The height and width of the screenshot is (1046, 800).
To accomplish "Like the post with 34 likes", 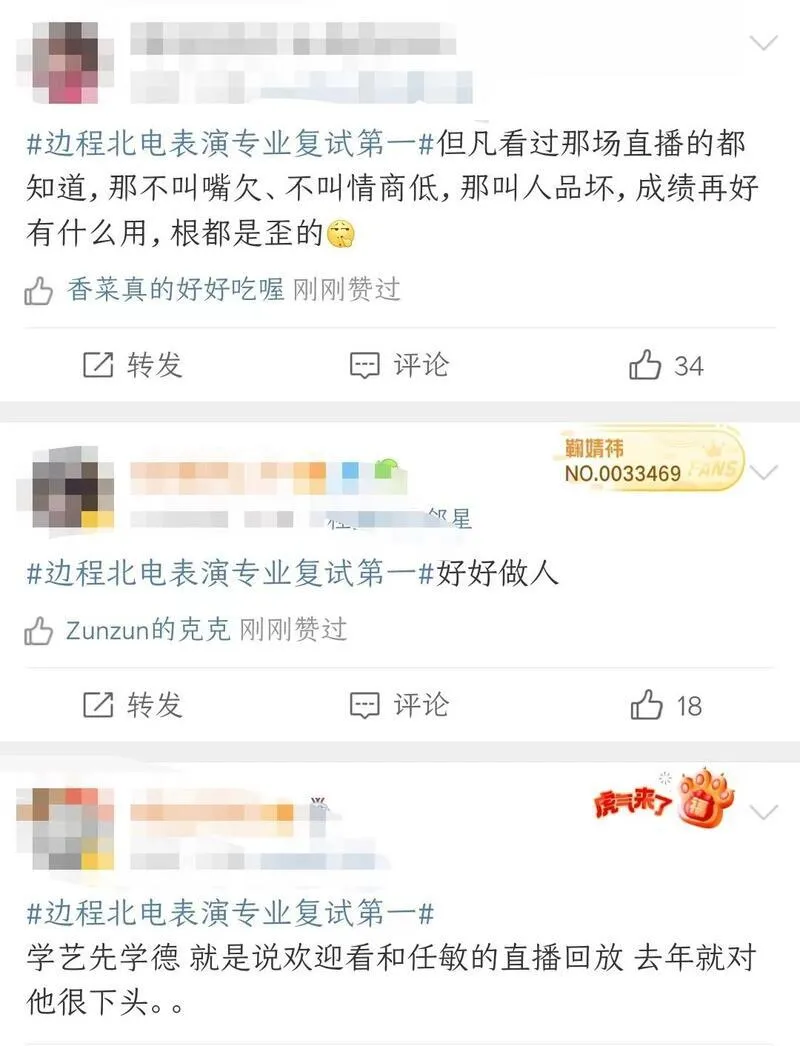I will [x=666, y=366].
